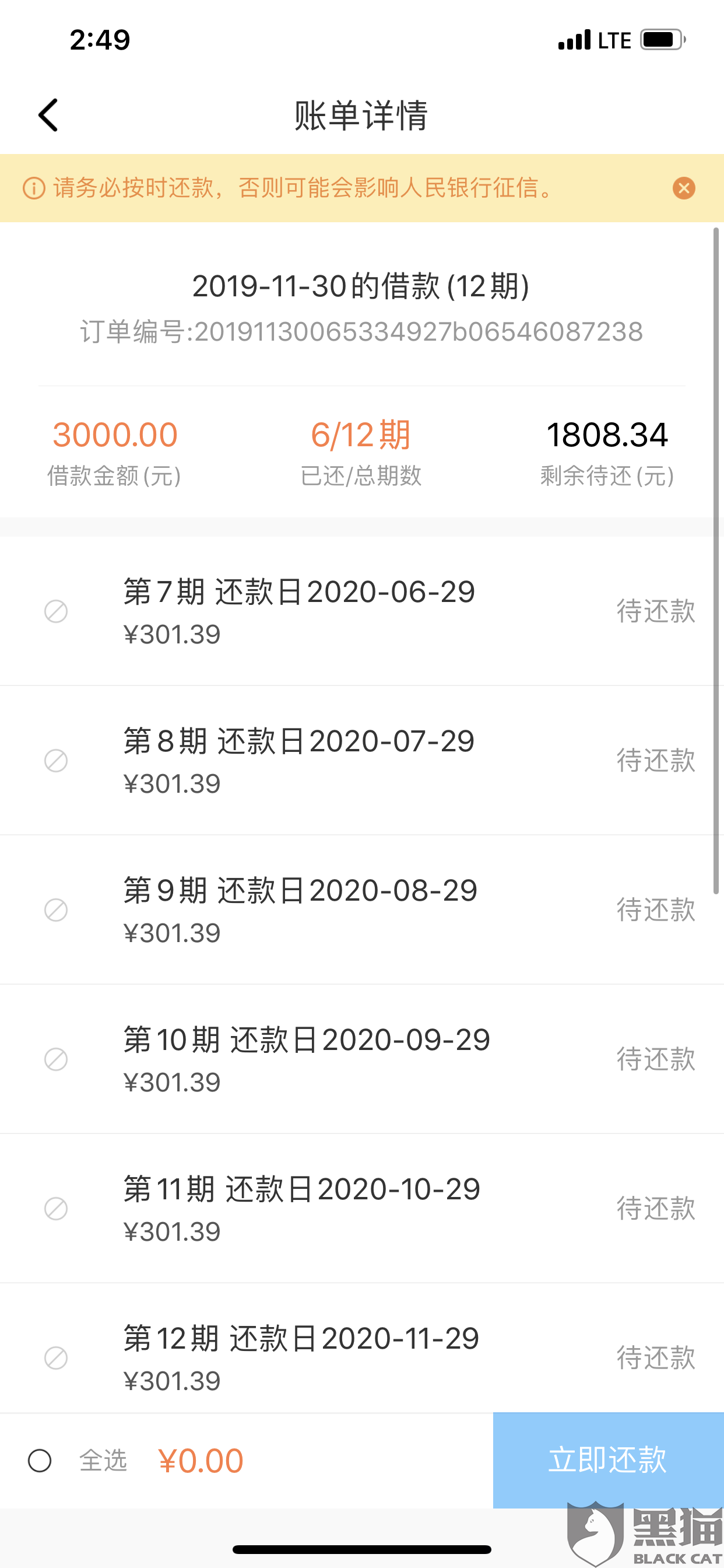Toggle the 全选 select-all circle
724x1568 pixels.
(x=40, y=1460)
